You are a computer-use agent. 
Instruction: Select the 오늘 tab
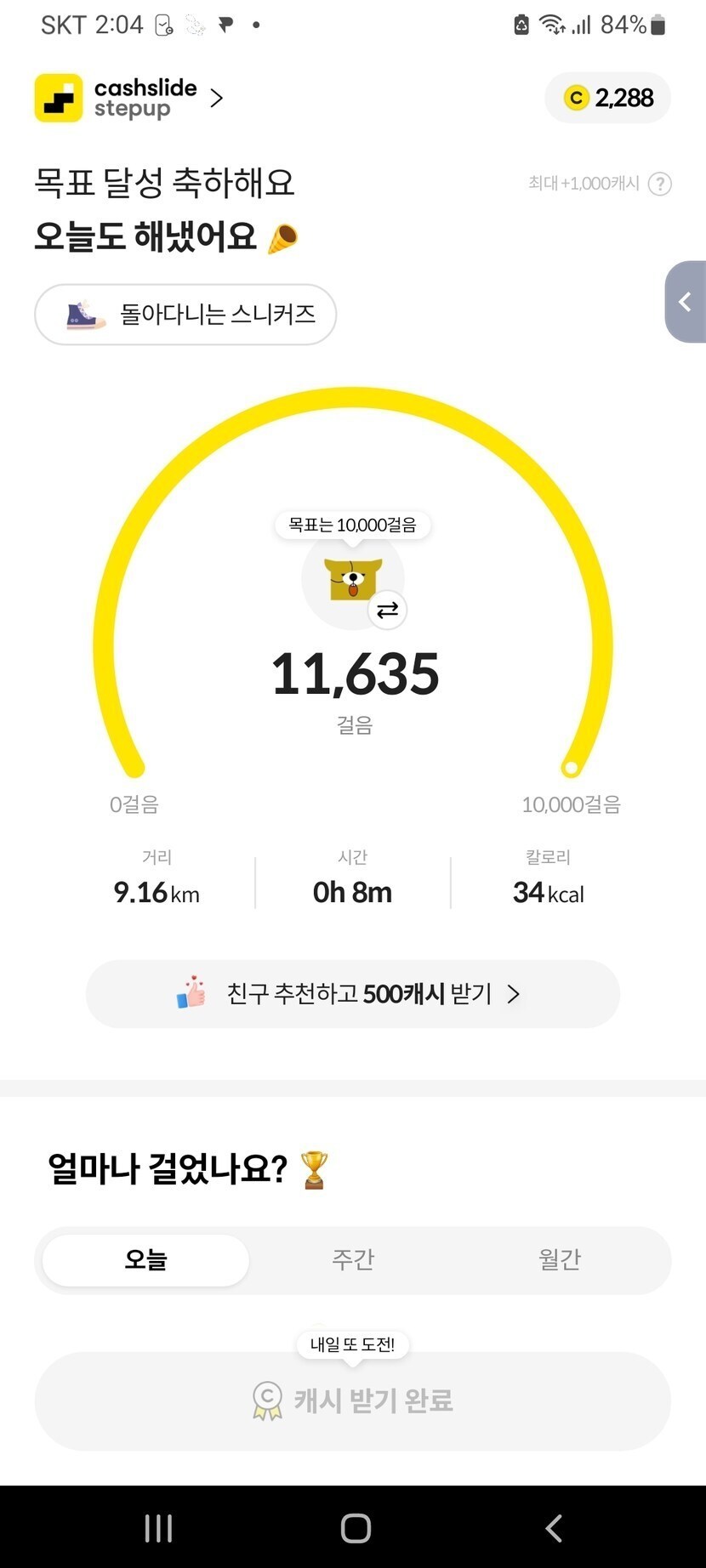coord(145,1259)
